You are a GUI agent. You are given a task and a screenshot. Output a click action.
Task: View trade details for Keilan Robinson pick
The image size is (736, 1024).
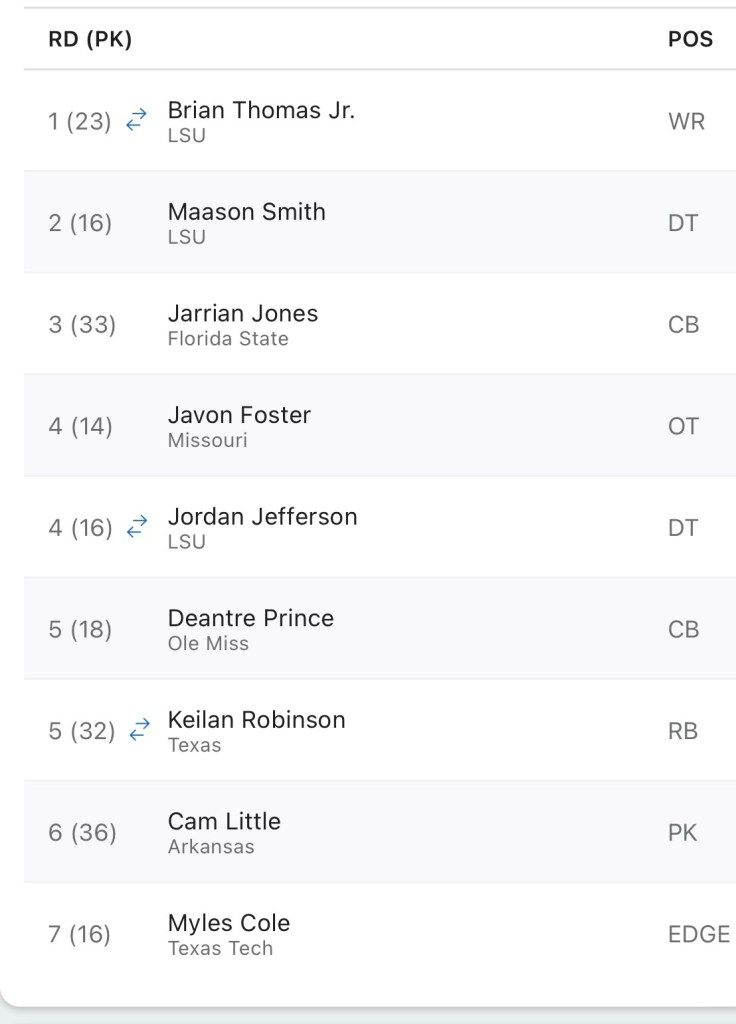coord(139,731)
